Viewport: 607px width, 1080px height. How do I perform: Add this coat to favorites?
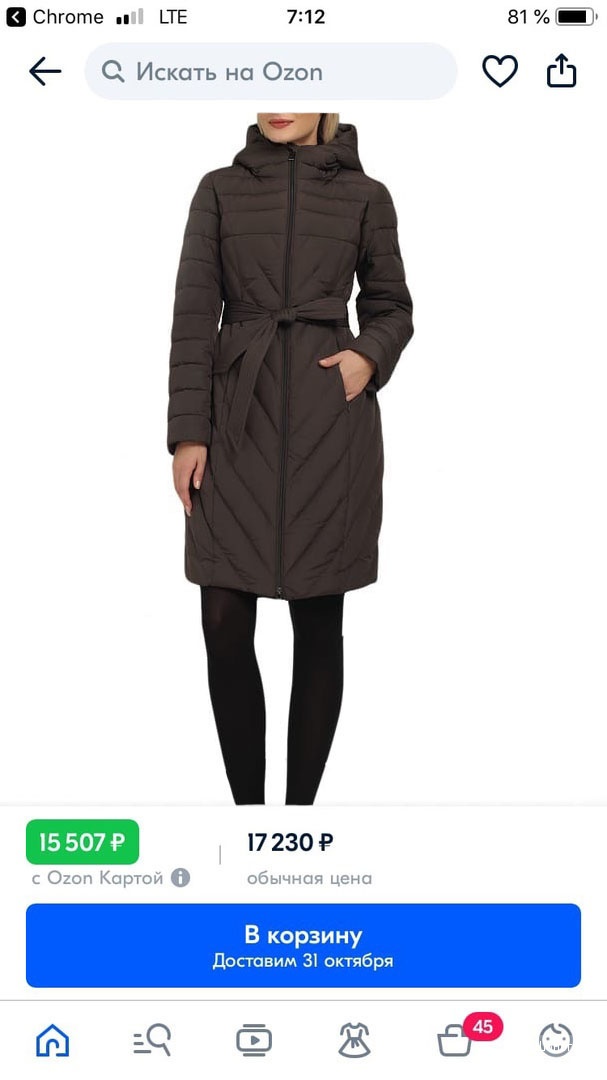[x=500, y=72]
